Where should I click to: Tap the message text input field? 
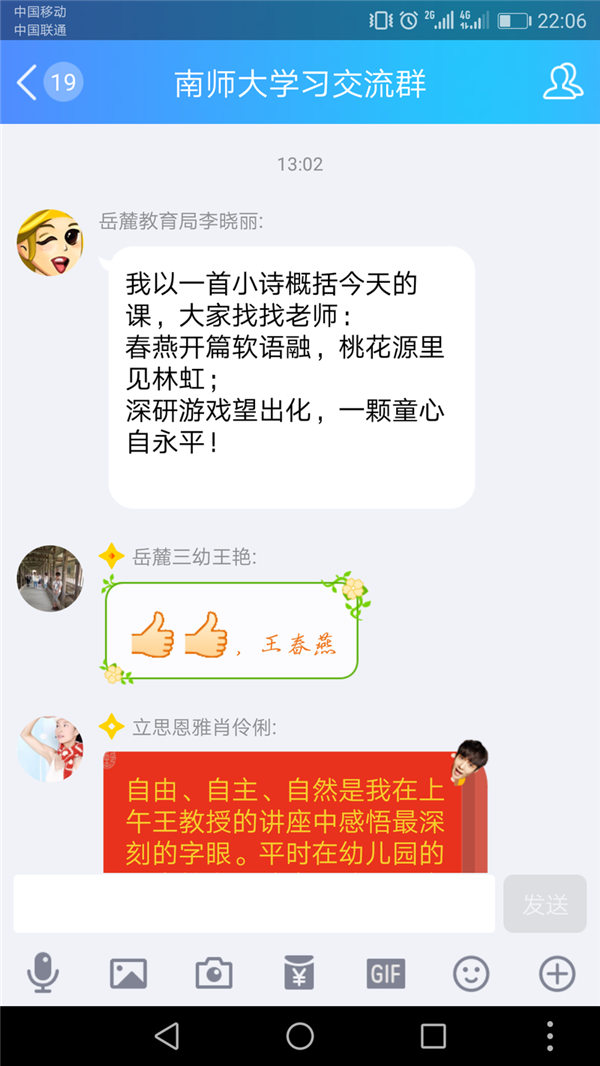click(x=254, y=904)
